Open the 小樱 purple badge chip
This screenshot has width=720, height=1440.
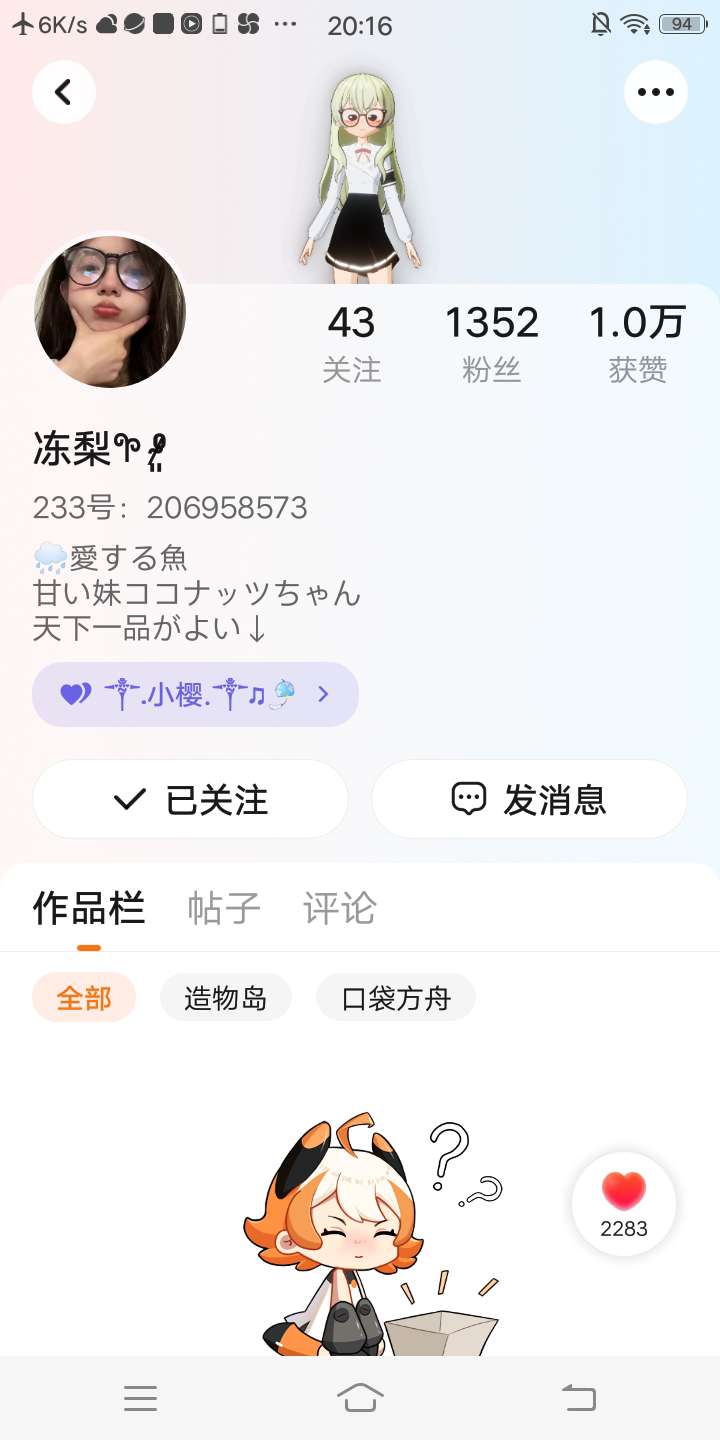[195, 694]
